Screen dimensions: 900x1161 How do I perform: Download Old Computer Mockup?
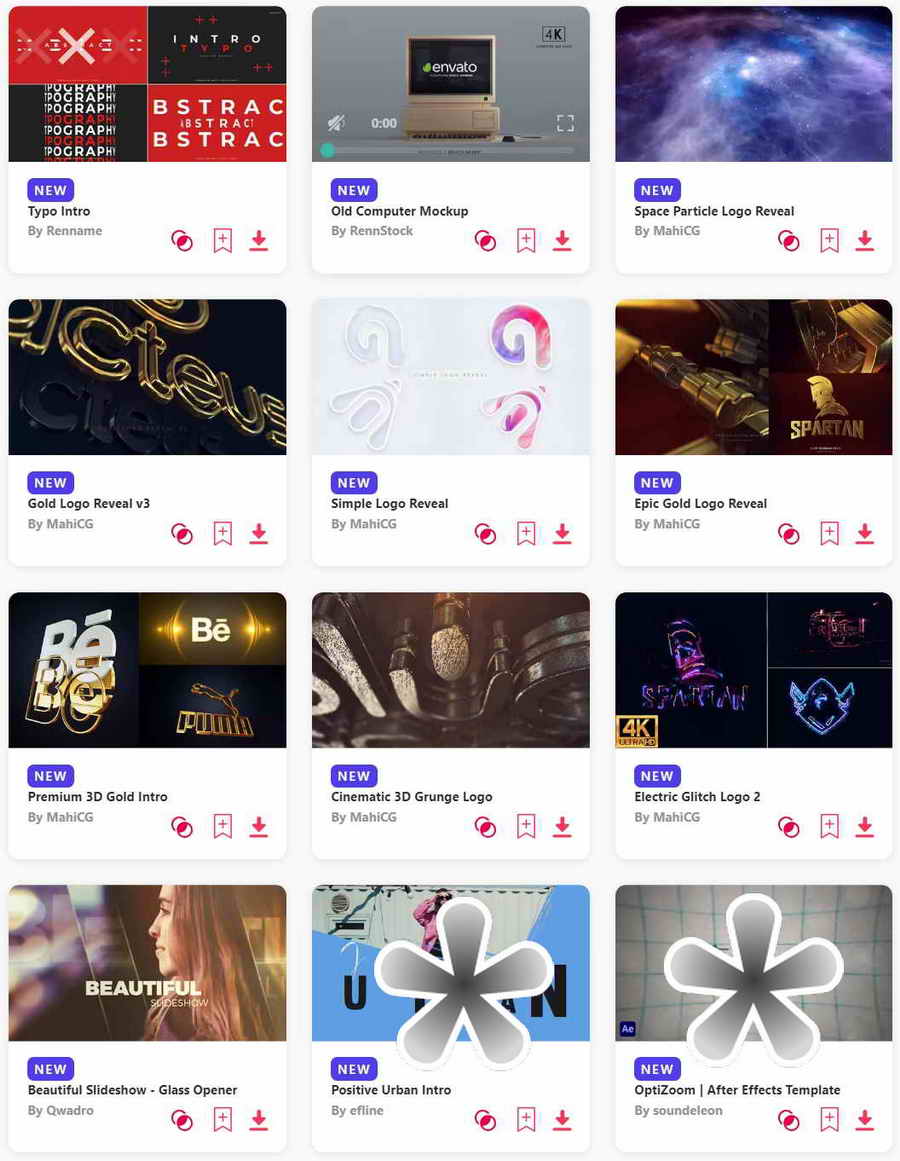[562, 240]
